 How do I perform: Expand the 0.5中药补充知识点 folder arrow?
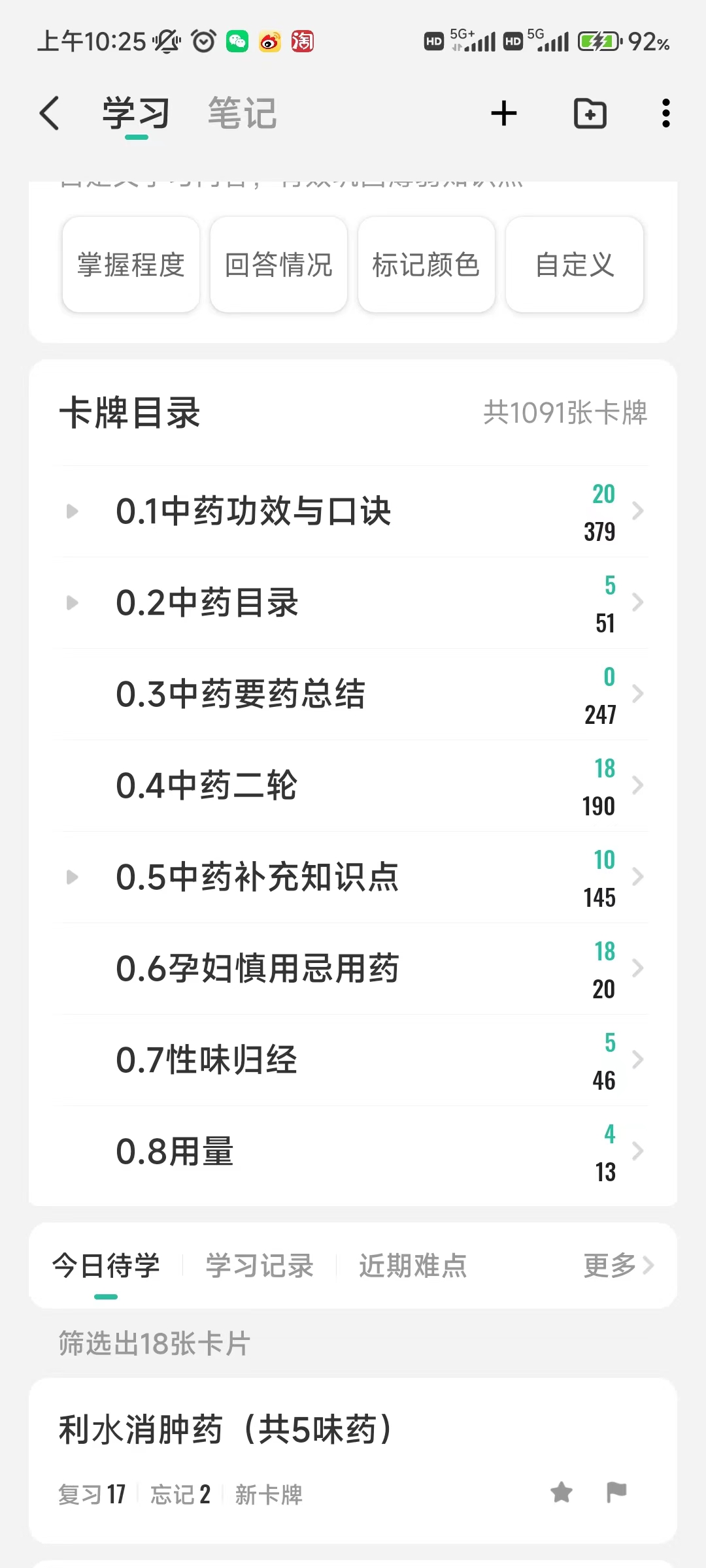[x=73, y=877]
